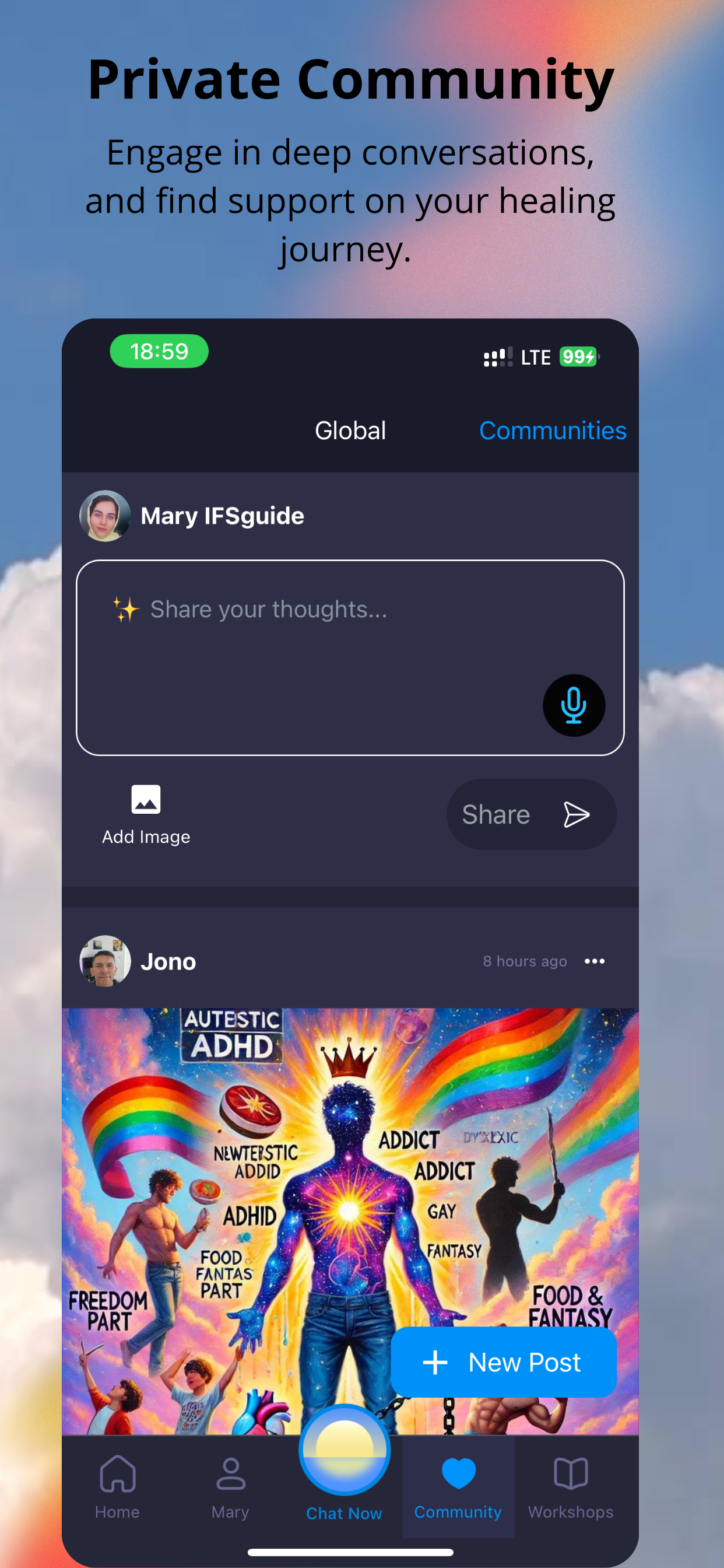The width and height of the screenshot is (724, 1568).
Task: Click the Add Image icon
Action: pos(145,799)
